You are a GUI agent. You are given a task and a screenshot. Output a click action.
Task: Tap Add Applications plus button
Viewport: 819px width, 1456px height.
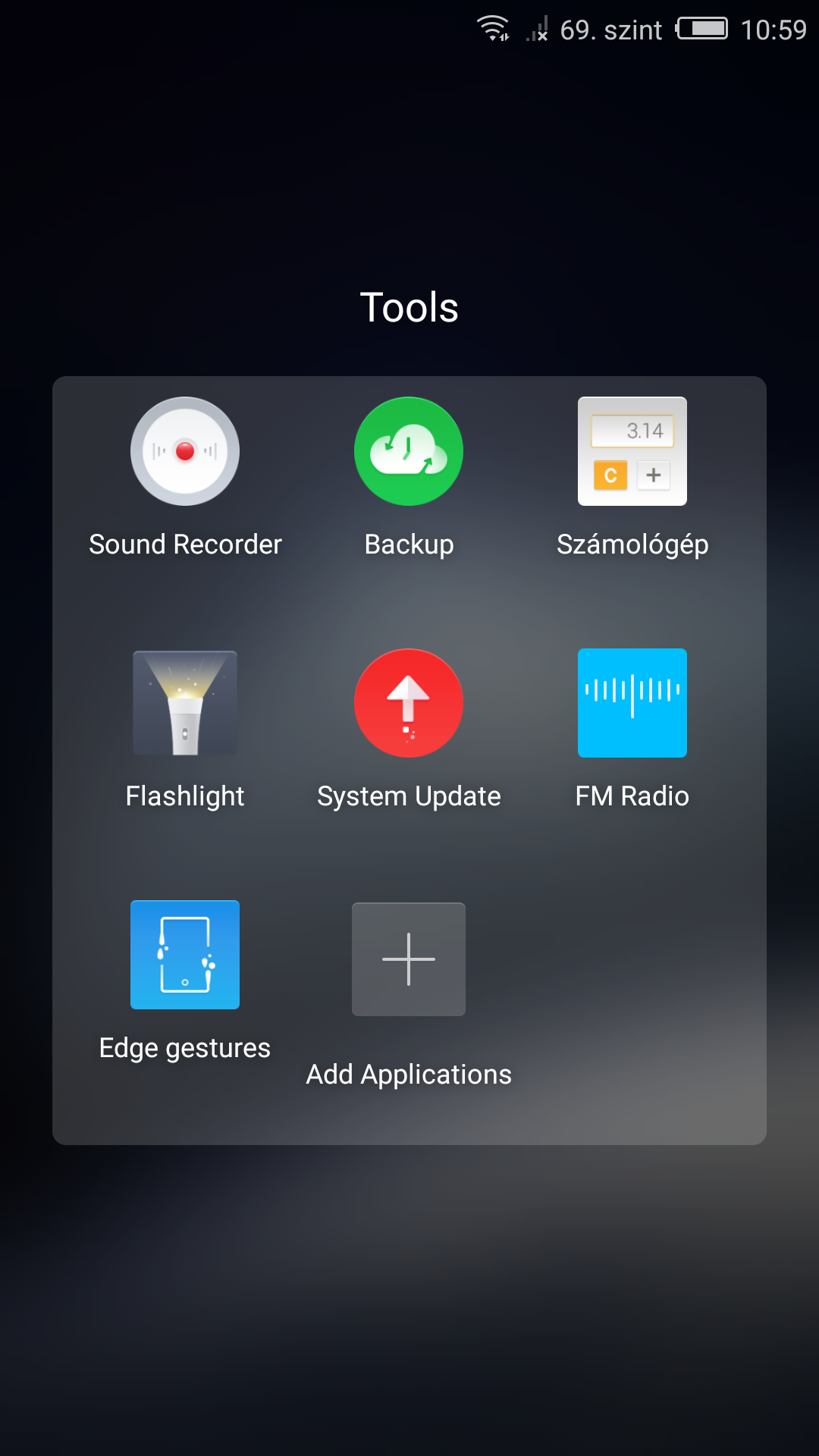pos(409,959)
